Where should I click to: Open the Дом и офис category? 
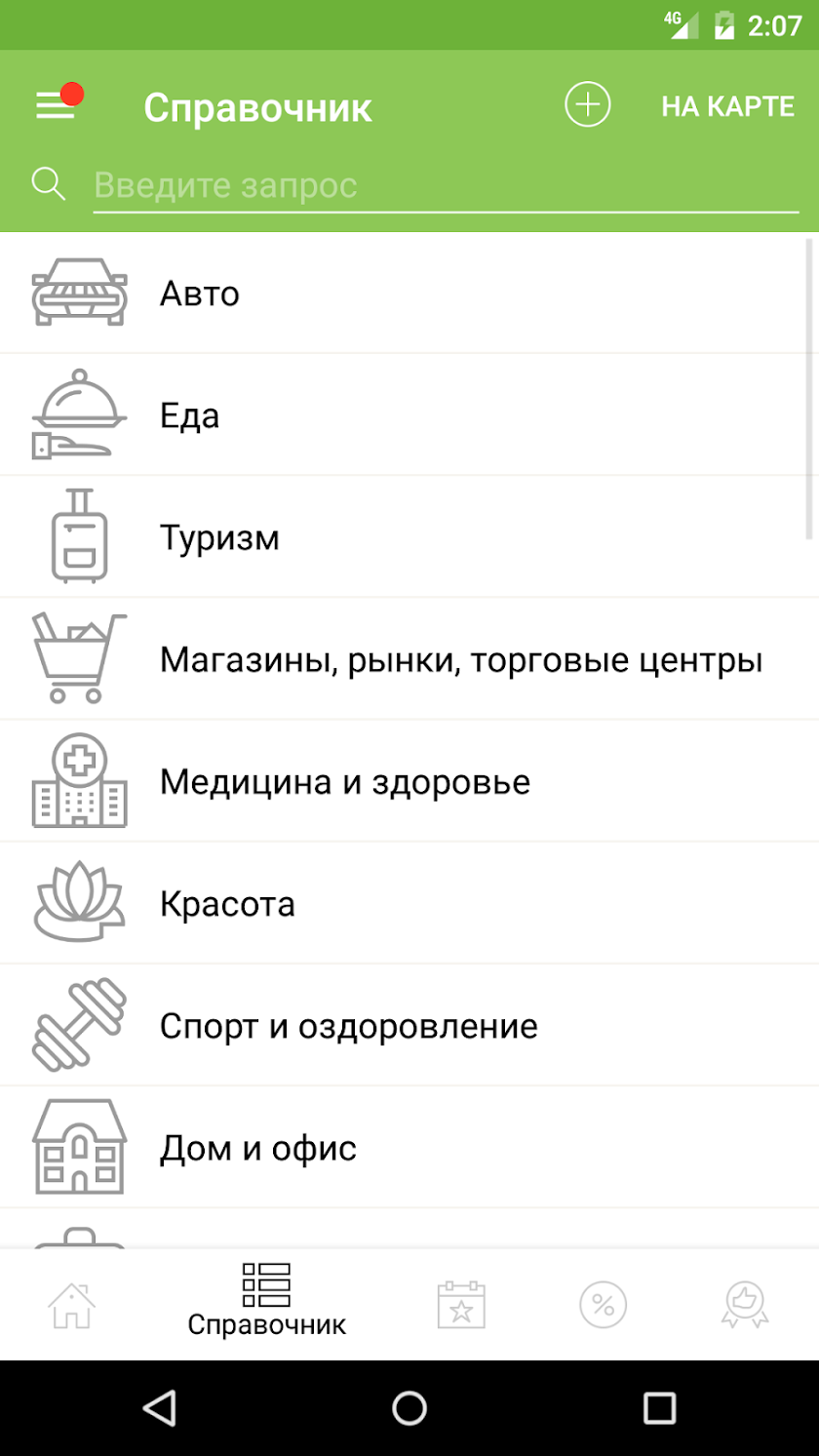point(409,1148)
